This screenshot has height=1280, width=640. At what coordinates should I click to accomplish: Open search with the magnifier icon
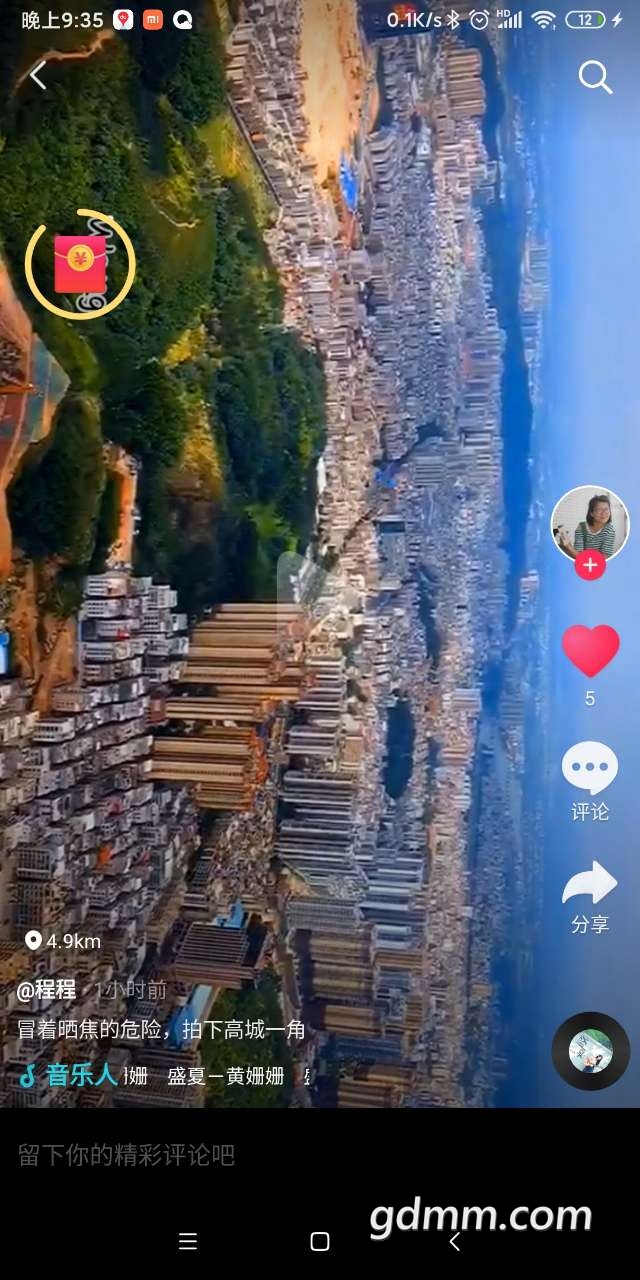pyautogui.click(x=595, y=77)
